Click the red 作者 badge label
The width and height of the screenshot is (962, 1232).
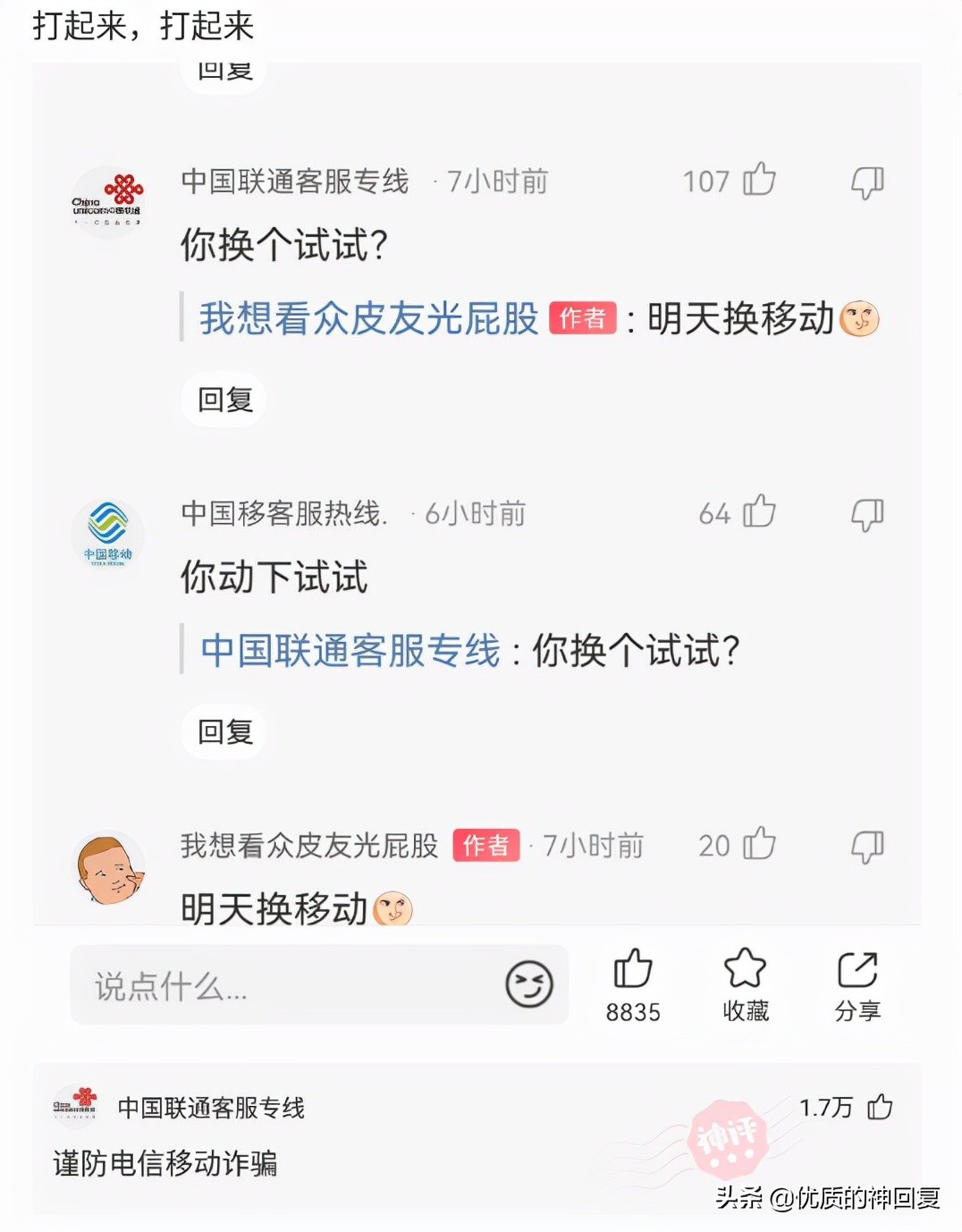pos(584,318)
